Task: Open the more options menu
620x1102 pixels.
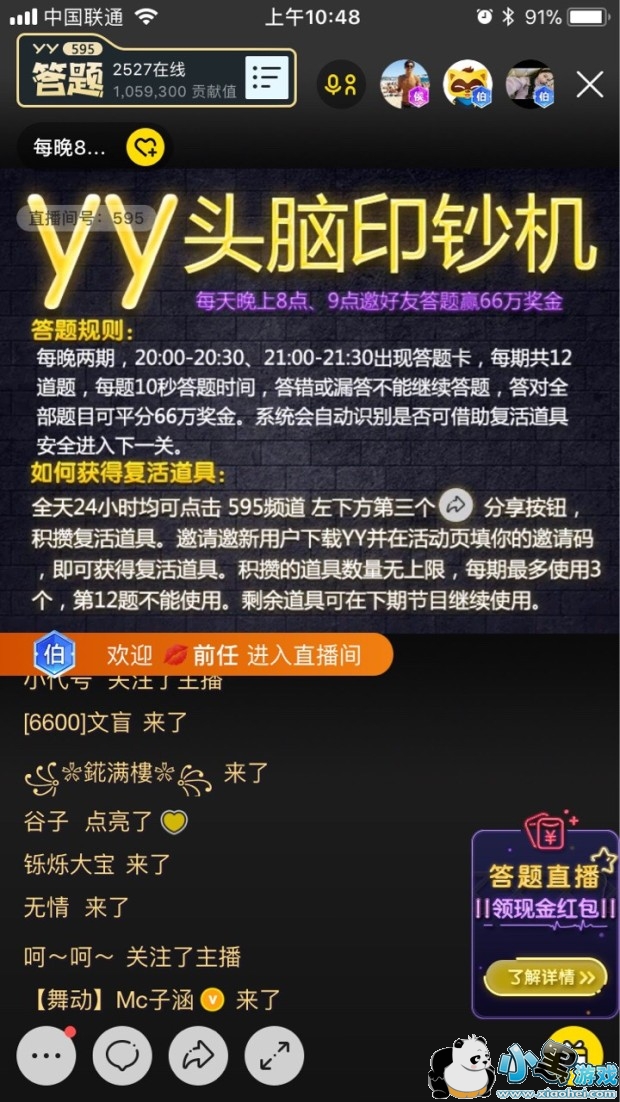Action: pyautogui.click(x=46, y=1055)
